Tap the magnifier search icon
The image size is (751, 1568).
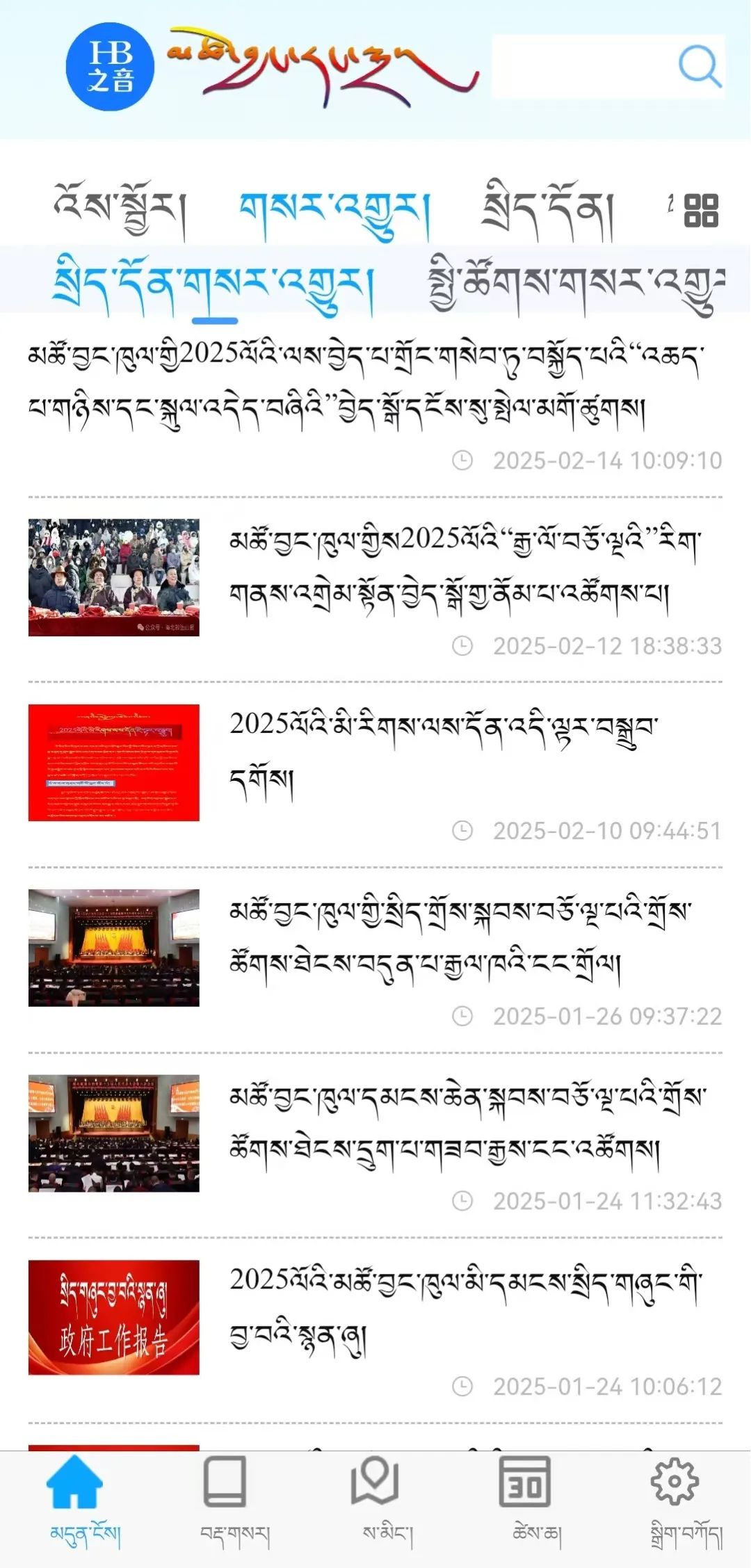pyautogui.click(x=699, y=66)
